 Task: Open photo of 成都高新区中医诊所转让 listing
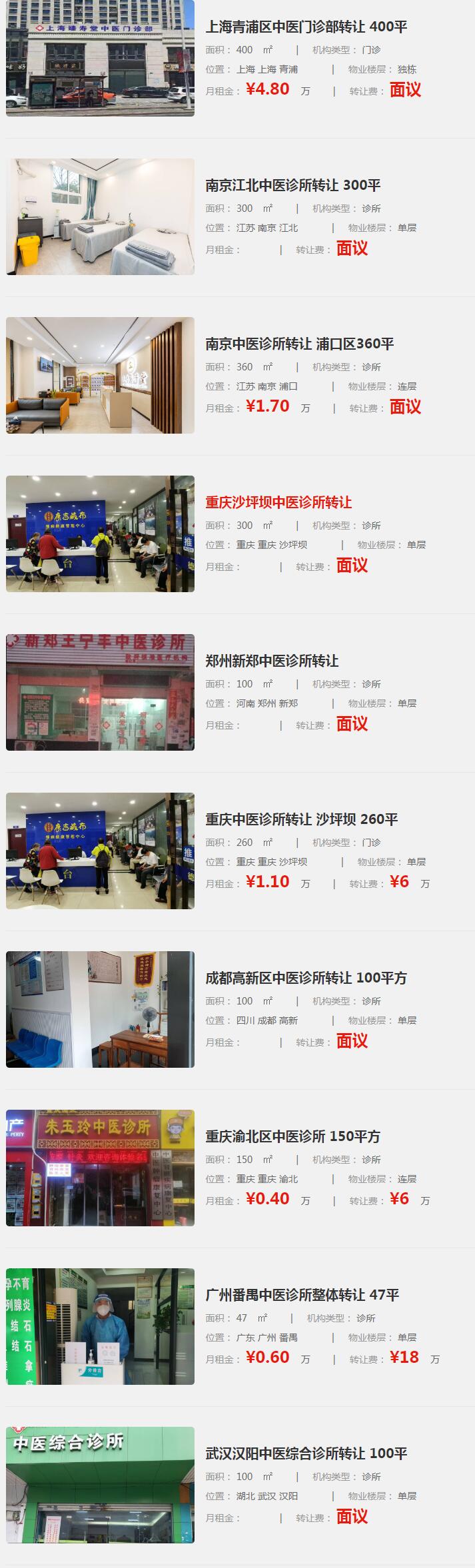(100, 1009)
